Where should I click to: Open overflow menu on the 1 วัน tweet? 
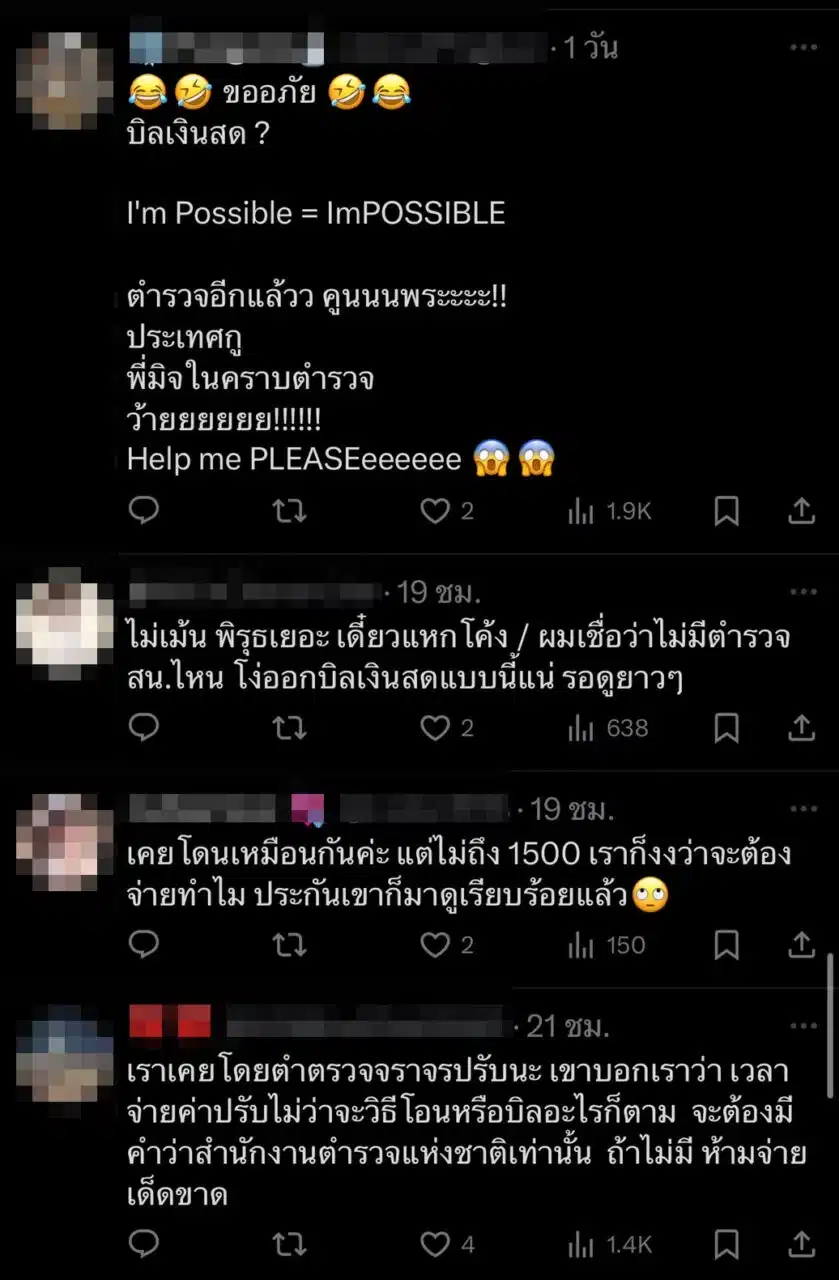point(803,47)
